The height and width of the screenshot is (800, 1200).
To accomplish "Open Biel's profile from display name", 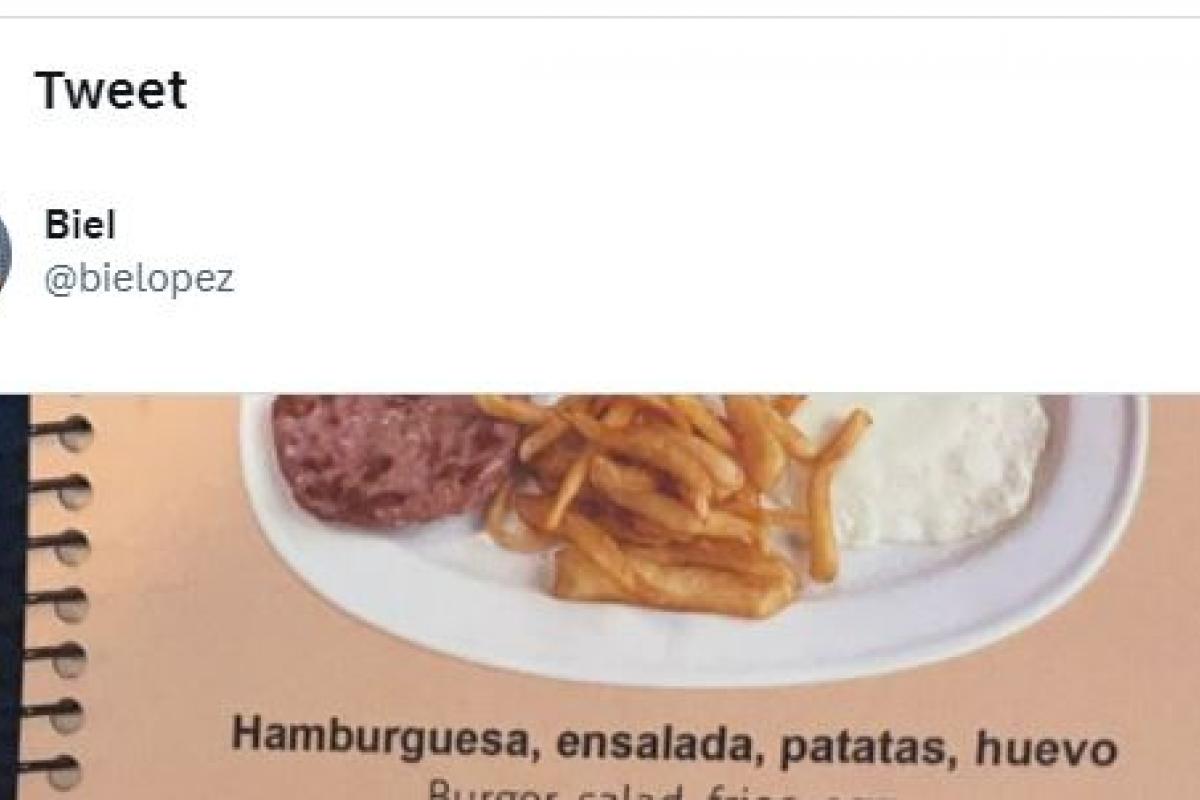I will pos(80,225).
